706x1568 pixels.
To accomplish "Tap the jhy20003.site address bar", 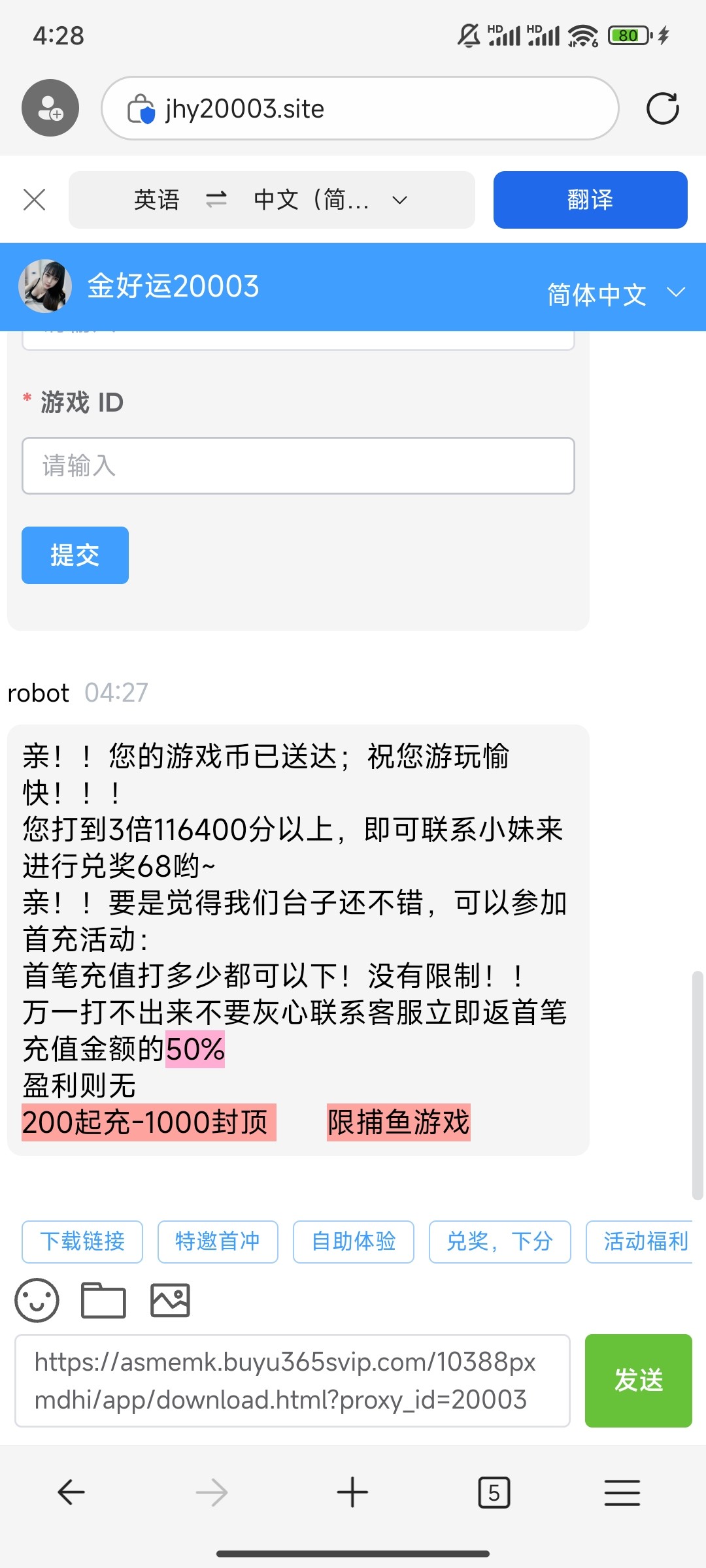I will pyautogui.click(x=360, y=108).
